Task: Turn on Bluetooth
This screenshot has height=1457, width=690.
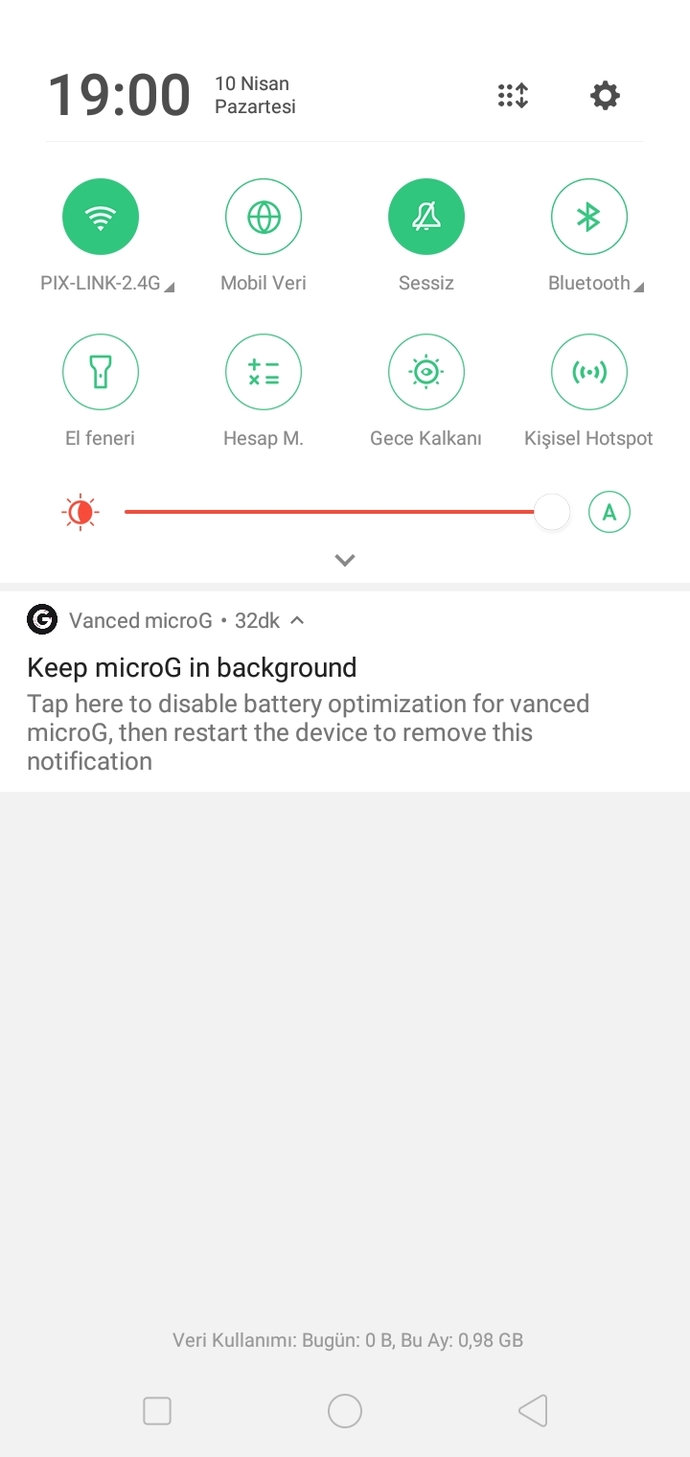Action: point(589,216)
